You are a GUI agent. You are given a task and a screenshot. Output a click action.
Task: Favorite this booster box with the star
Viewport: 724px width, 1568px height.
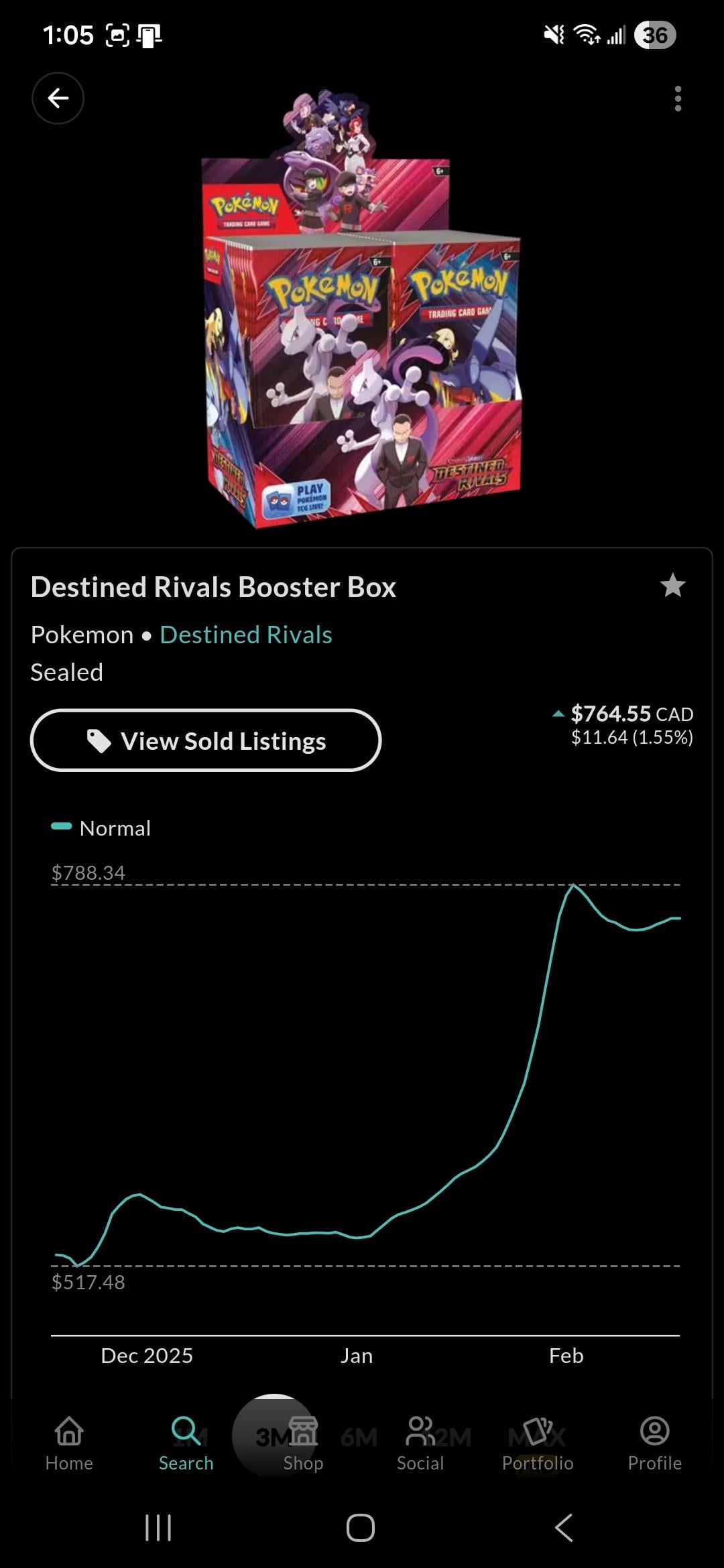(672, 586)
